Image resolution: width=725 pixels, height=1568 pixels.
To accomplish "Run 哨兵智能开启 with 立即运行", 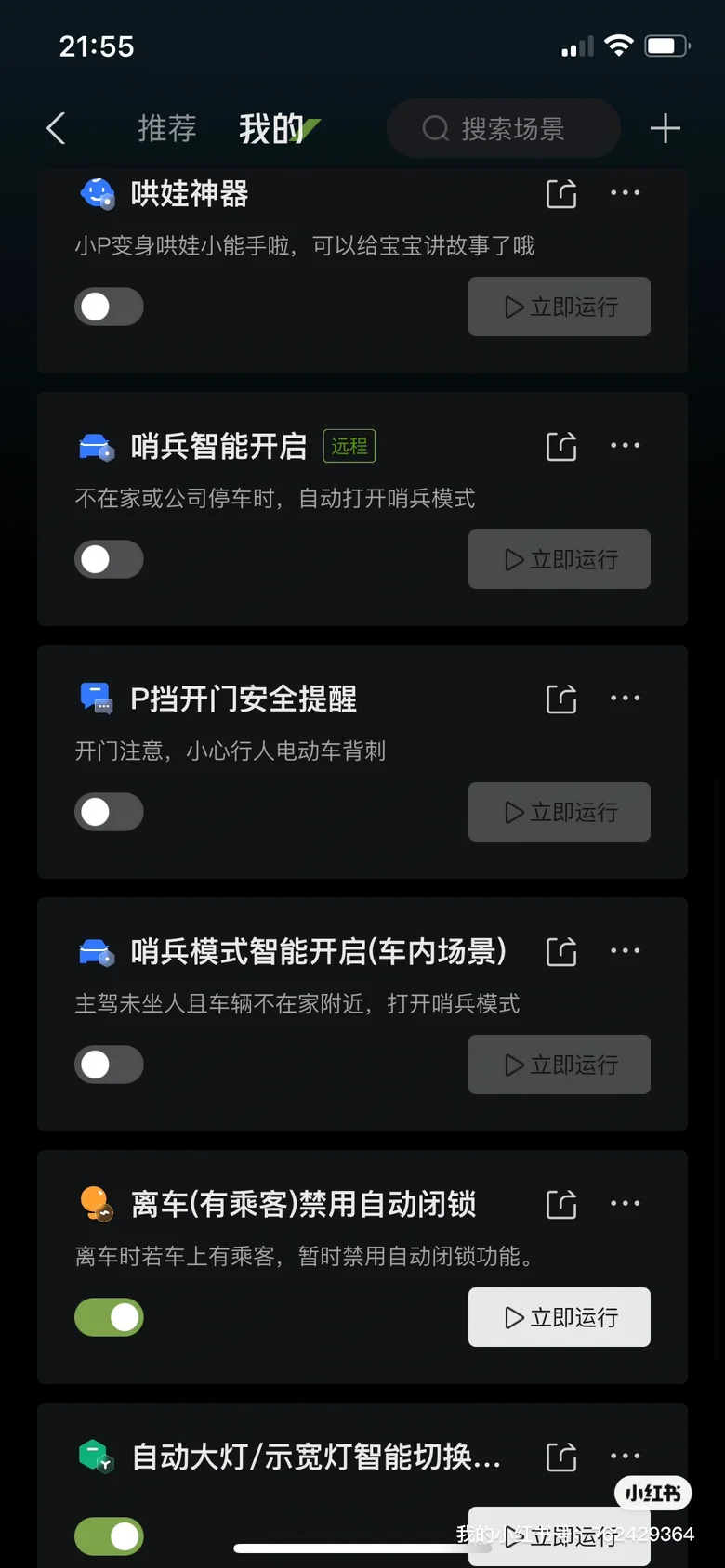I will [560, 559].
